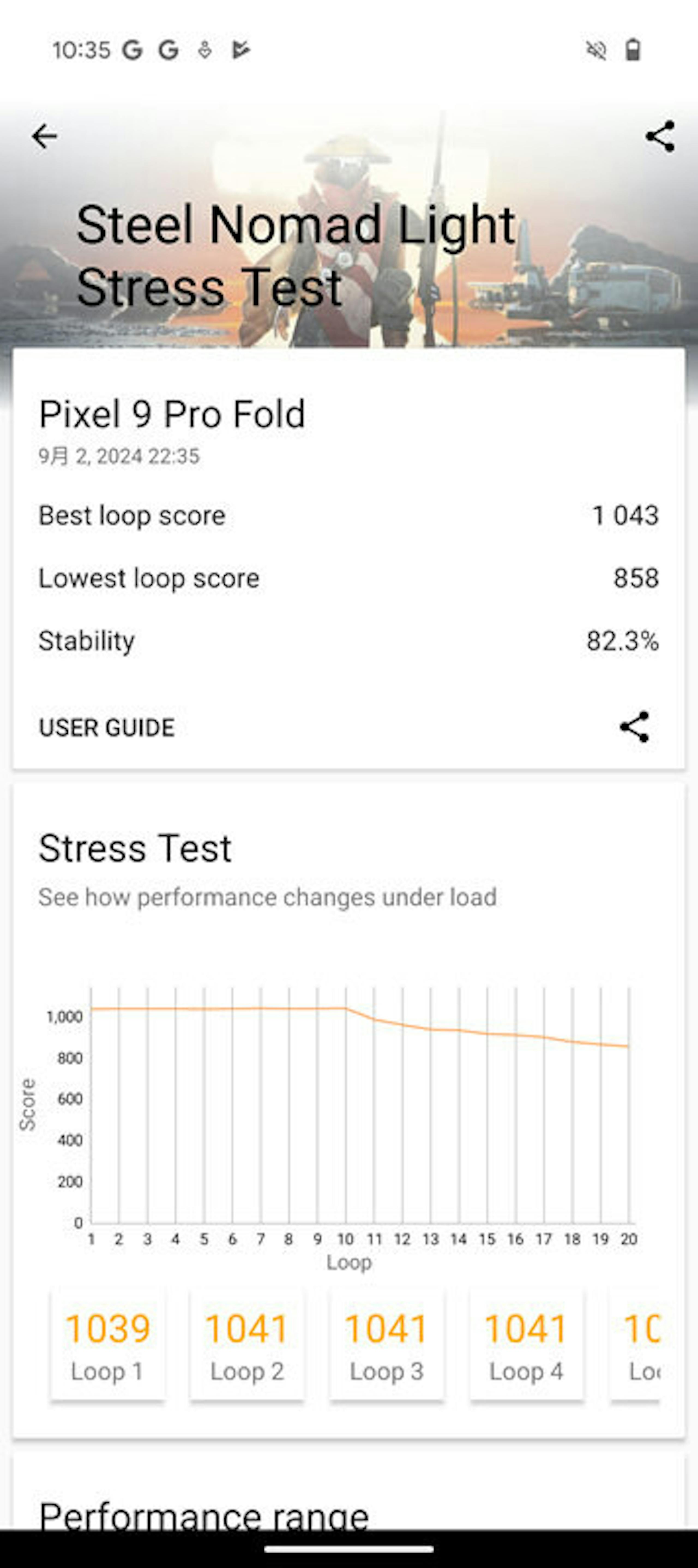Go back using the arrow icon
Image resolution: width=698 pixels, height=1568 pixels.
point(44,136)
